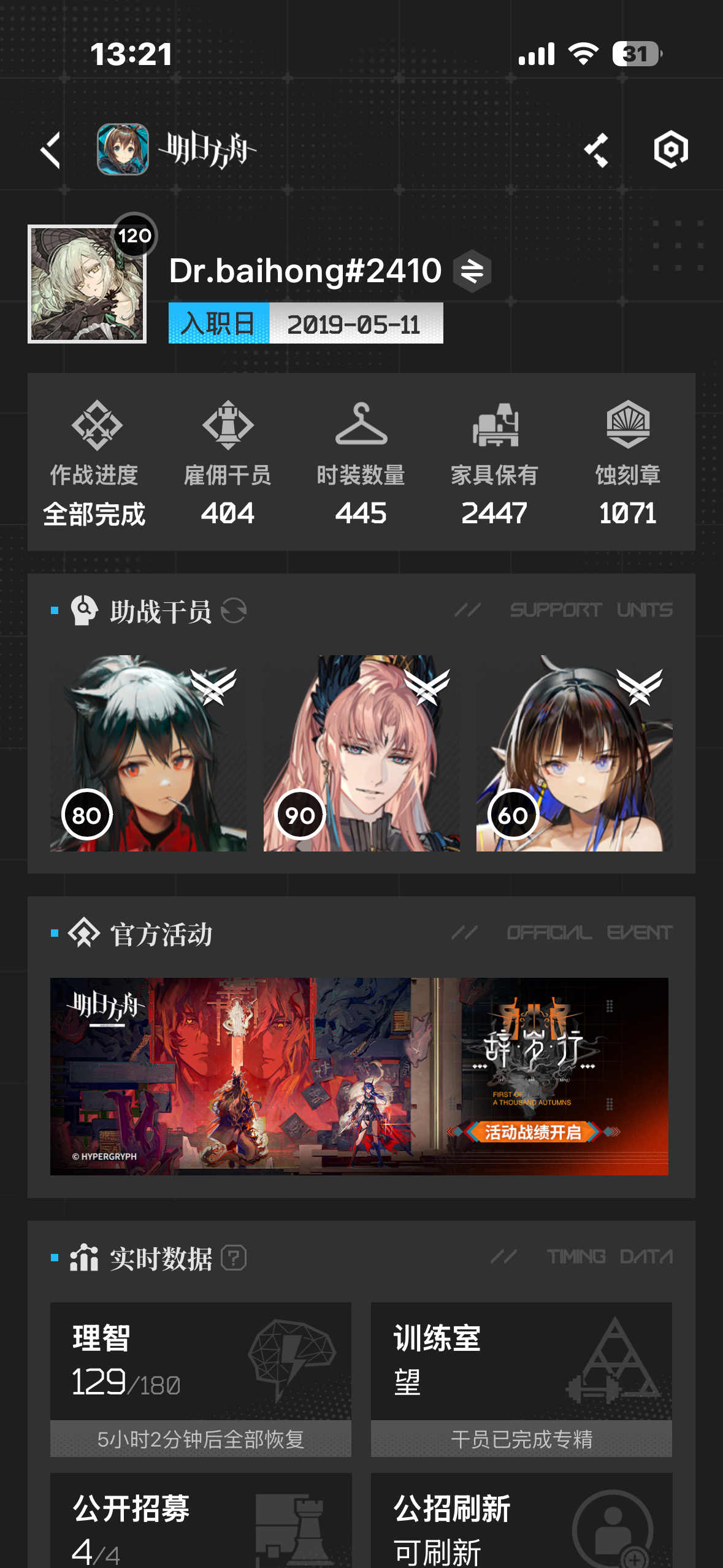Open the 公招刷新 refresh card
The width and height of the screenshot is (723, 1568).
521,1521
